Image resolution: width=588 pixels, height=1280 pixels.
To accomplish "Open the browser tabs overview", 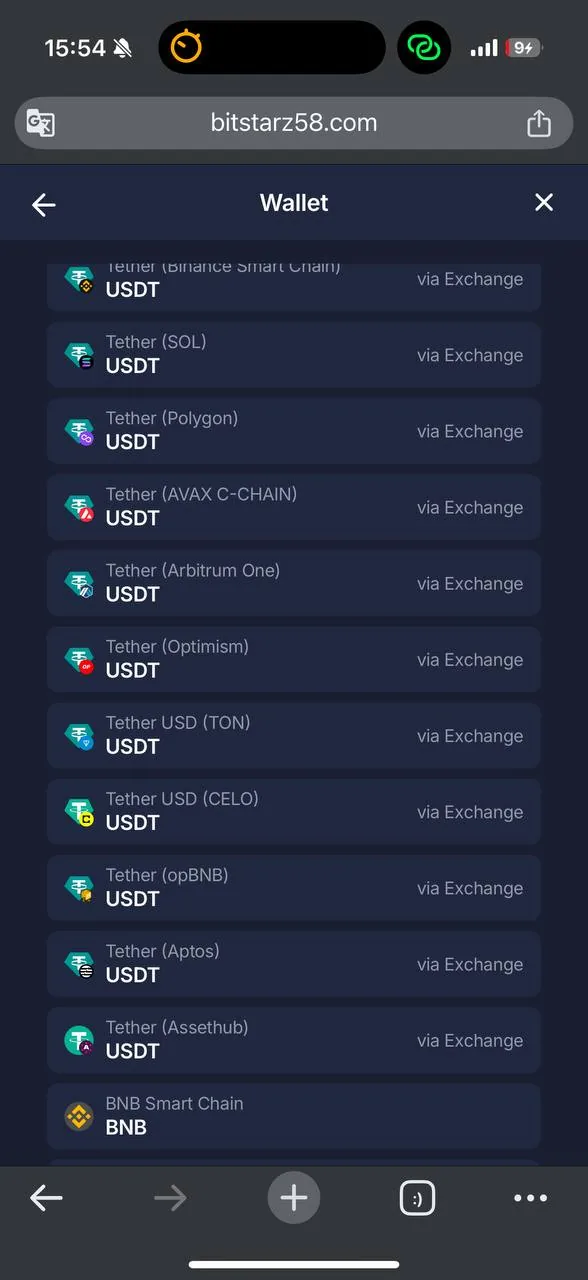I will tap(416, 1198).
